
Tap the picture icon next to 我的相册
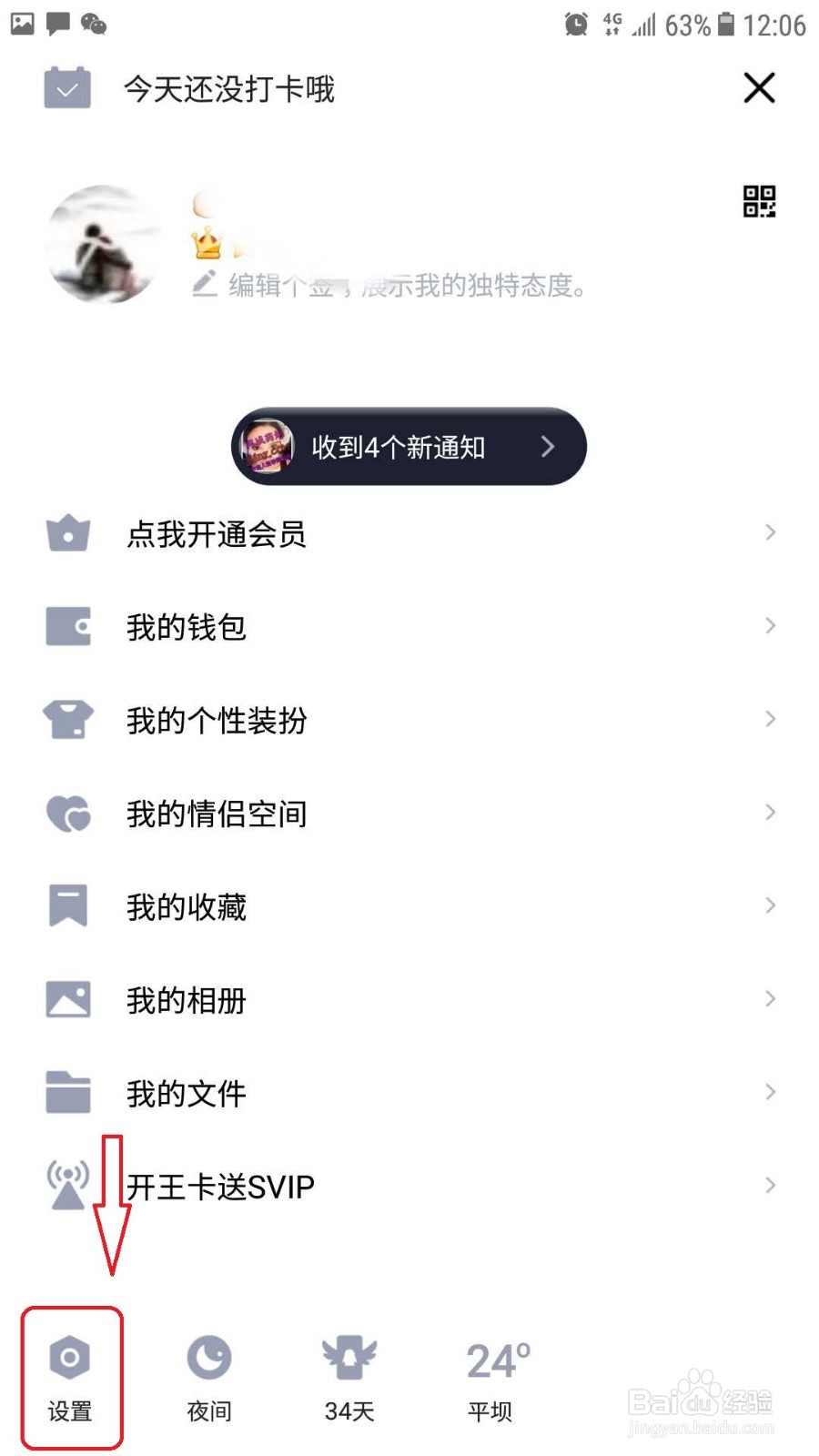pyautogui.click(x=66, y=999)
